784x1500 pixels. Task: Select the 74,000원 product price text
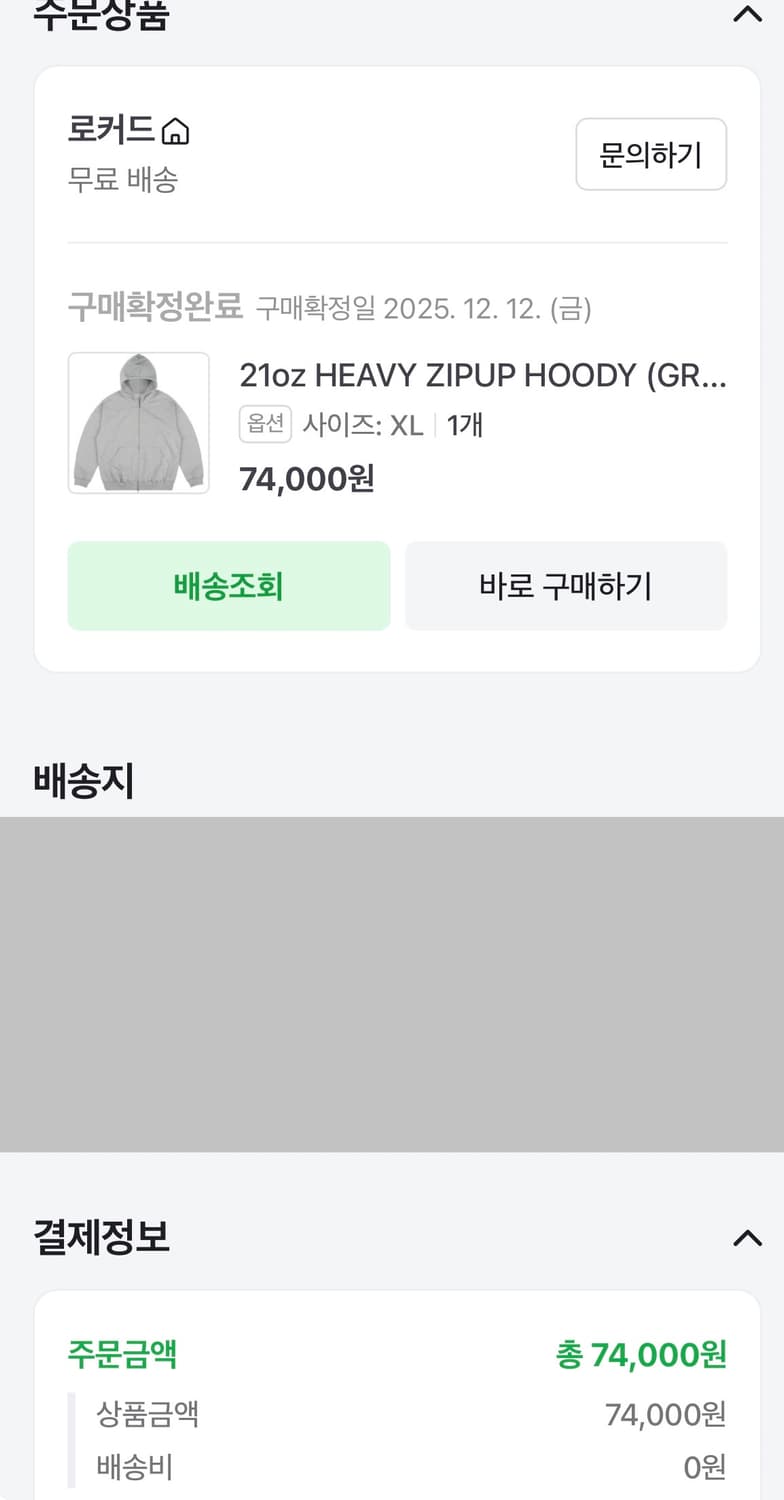pyautogui.click(x=303, y=479)
